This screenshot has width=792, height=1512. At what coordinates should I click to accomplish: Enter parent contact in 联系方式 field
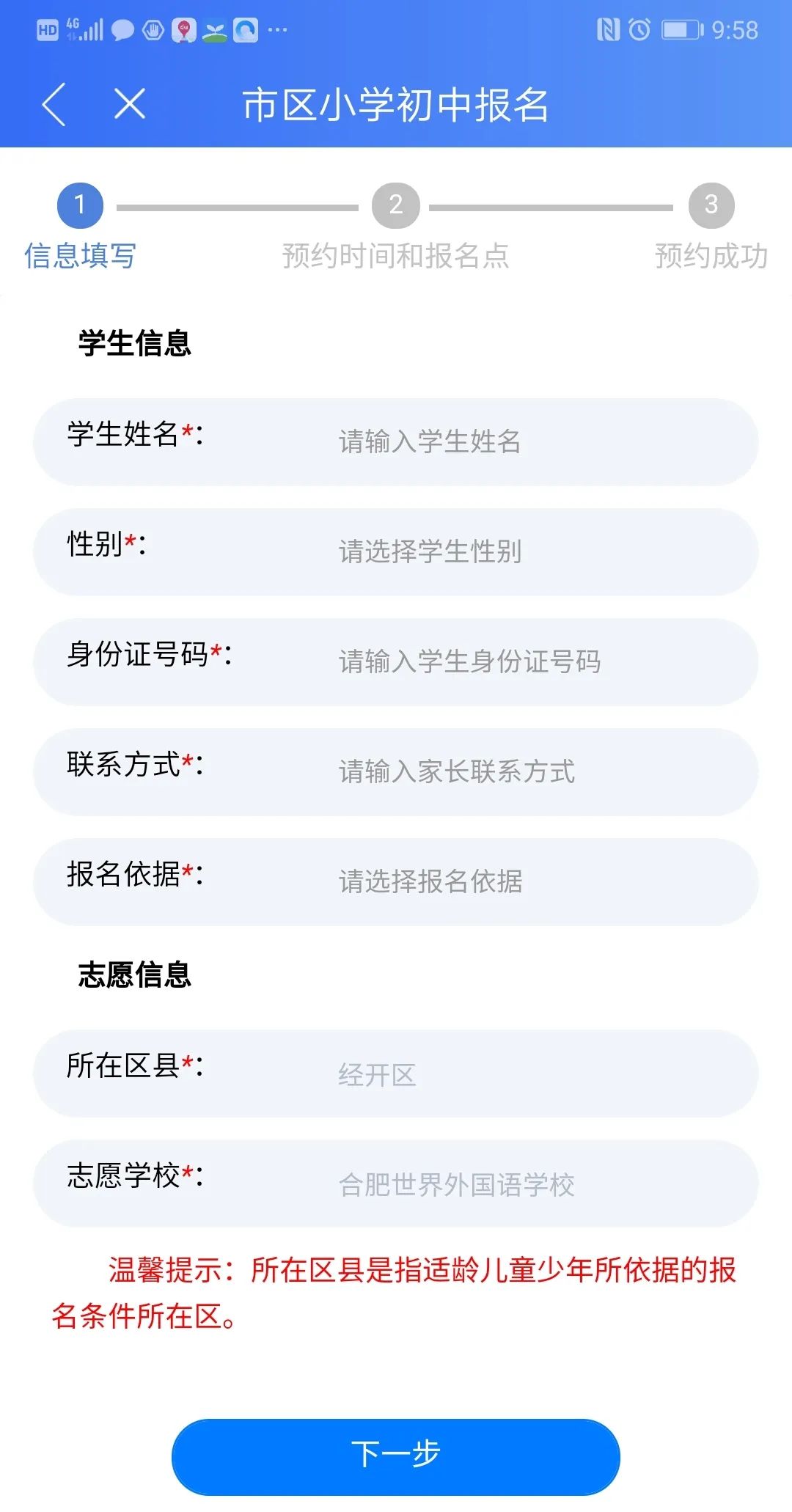point(396,771)
